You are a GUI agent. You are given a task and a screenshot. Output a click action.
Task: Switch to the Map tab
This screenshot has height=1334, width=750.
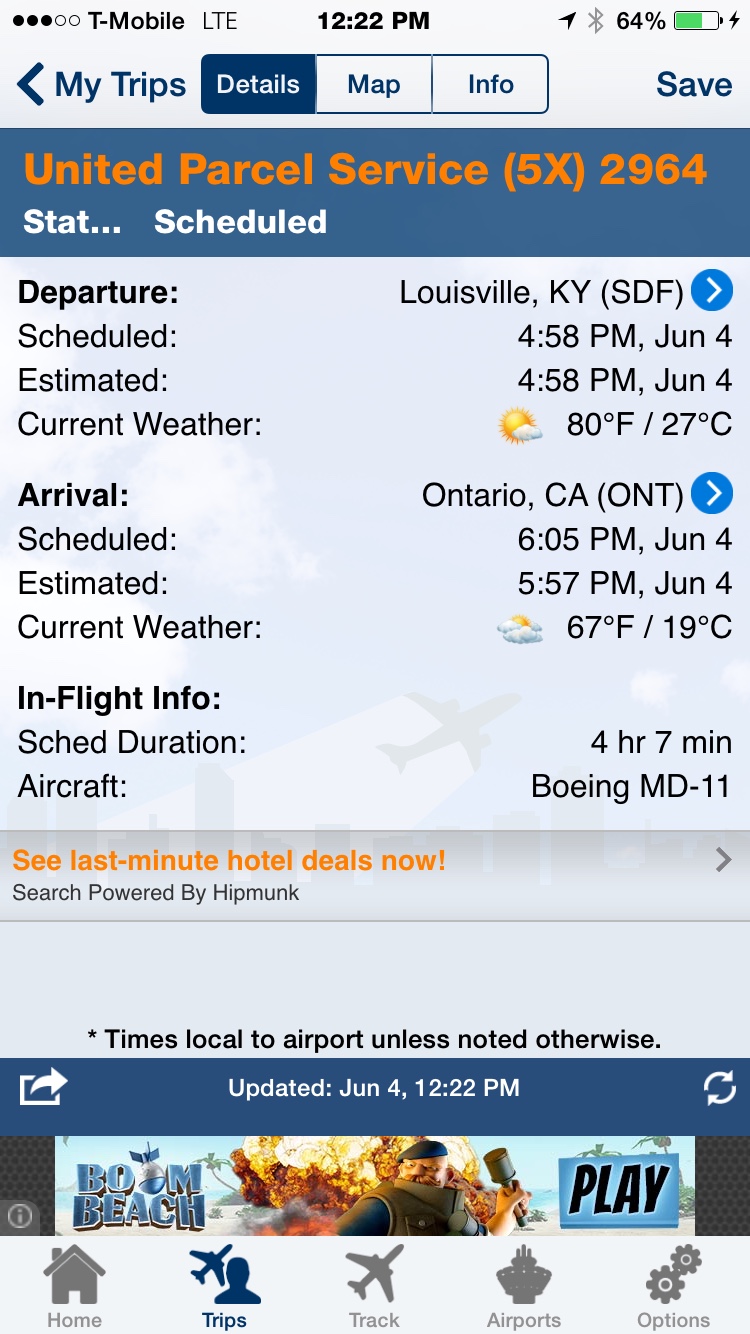click(374, 85)
